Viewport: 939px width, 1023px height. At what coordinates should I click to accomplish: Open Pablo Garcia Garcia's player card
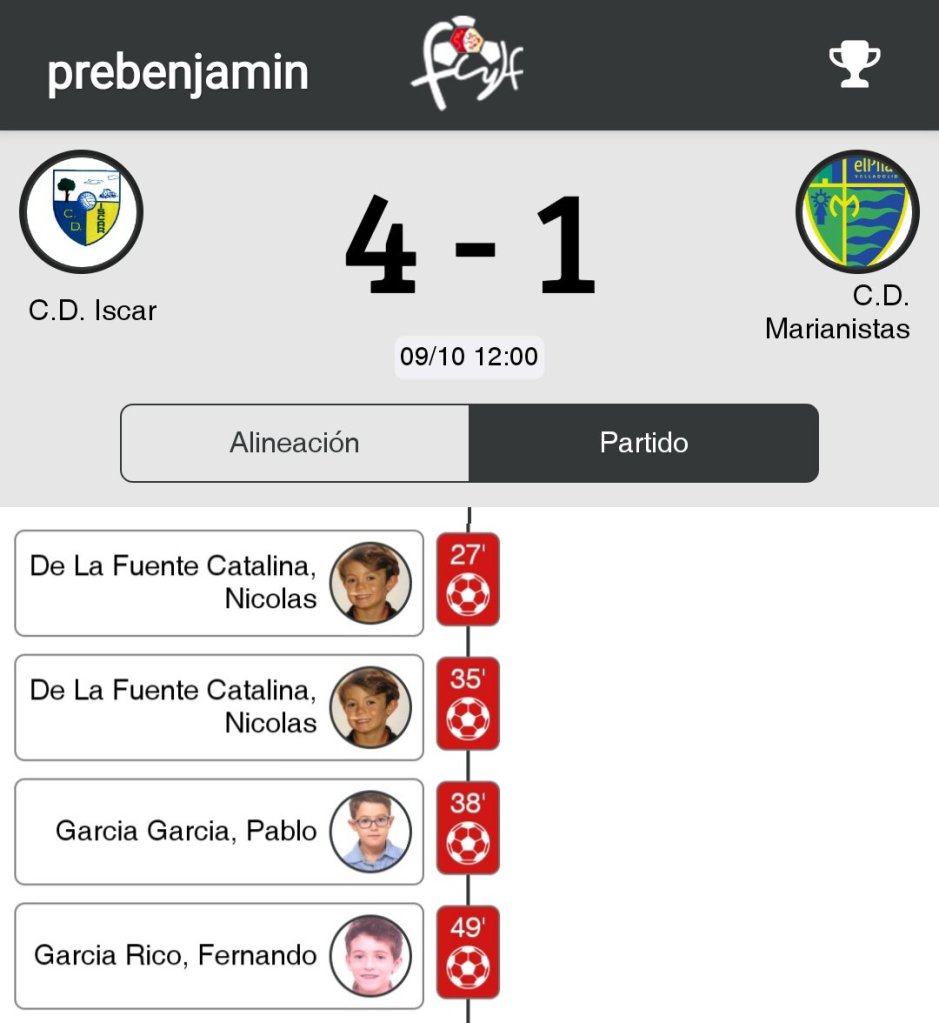[x=219, y=831]
